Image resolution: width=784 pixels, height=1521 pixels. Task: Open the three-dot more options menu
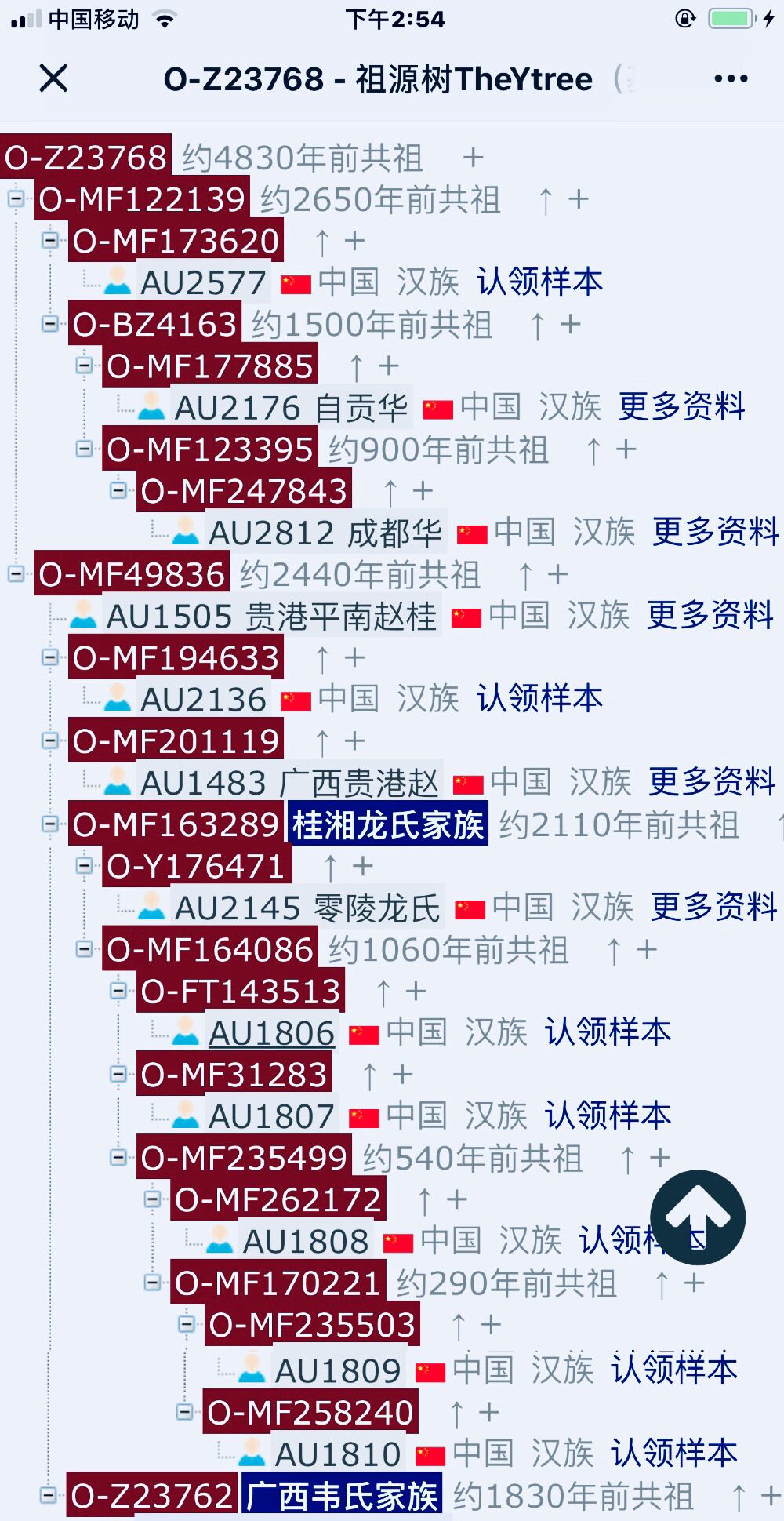(x=731, y=78)
